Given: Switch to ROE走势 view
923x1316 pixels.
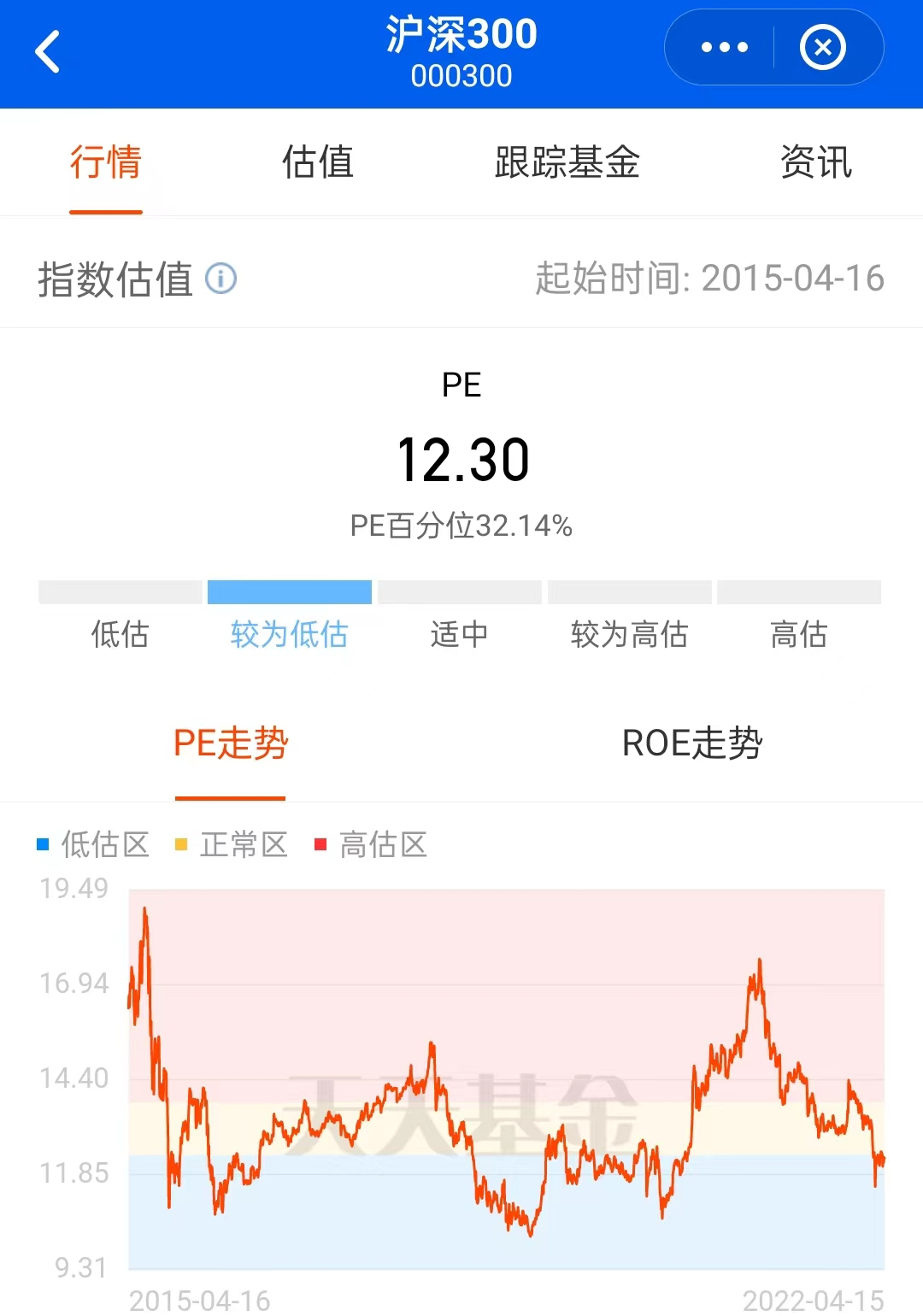Looking at the screenshot, I should point(692,744).
